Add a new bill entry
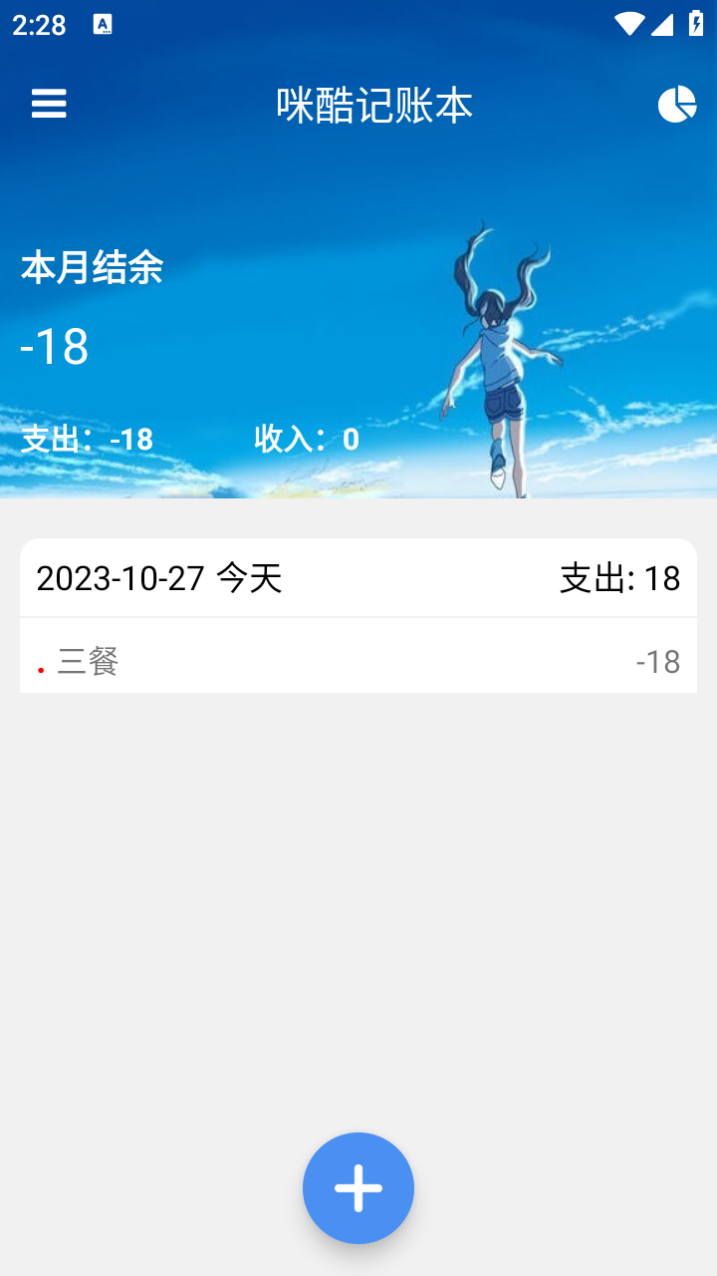The image size is (717, 1276). click(358, 1188)
